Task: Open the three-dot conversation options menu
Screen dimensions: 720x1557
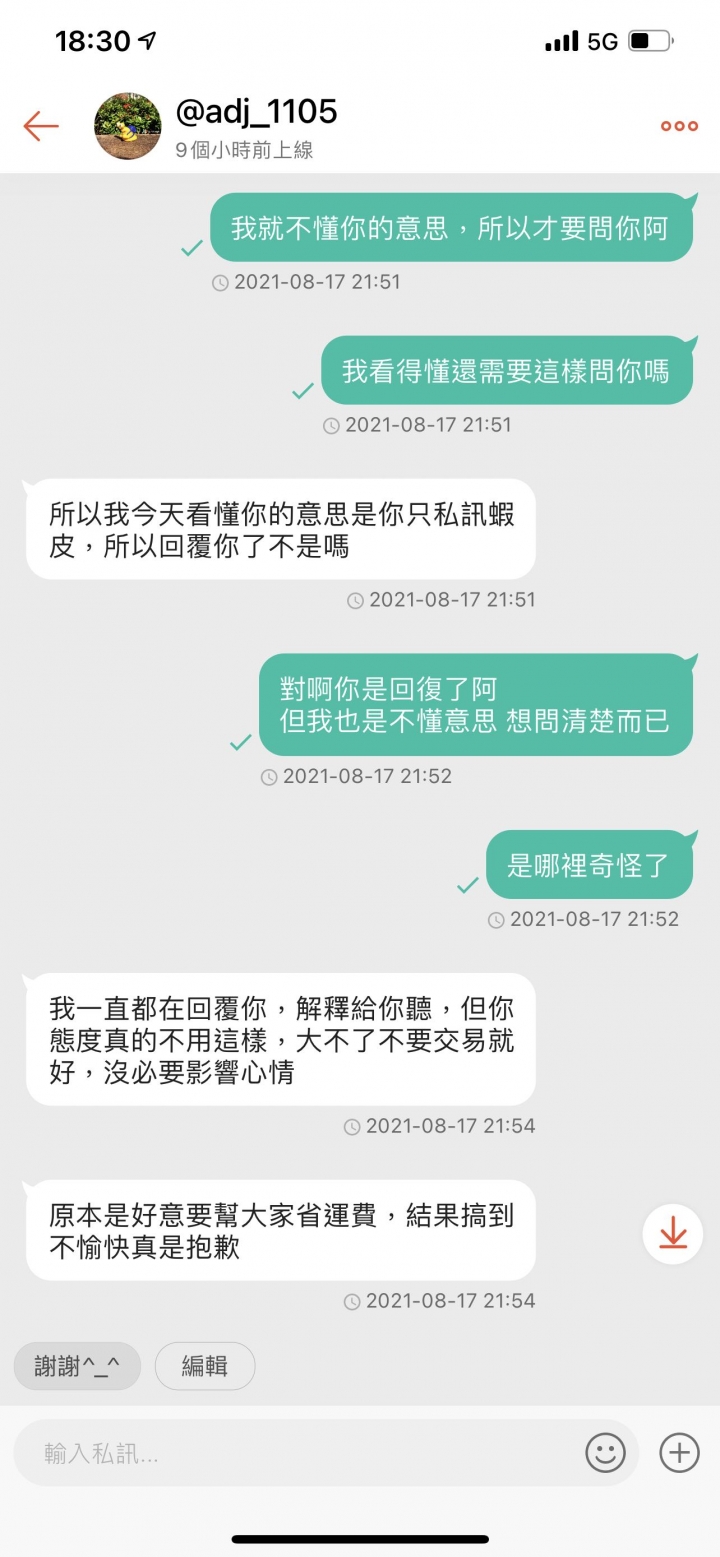Action: coord(678,125)
